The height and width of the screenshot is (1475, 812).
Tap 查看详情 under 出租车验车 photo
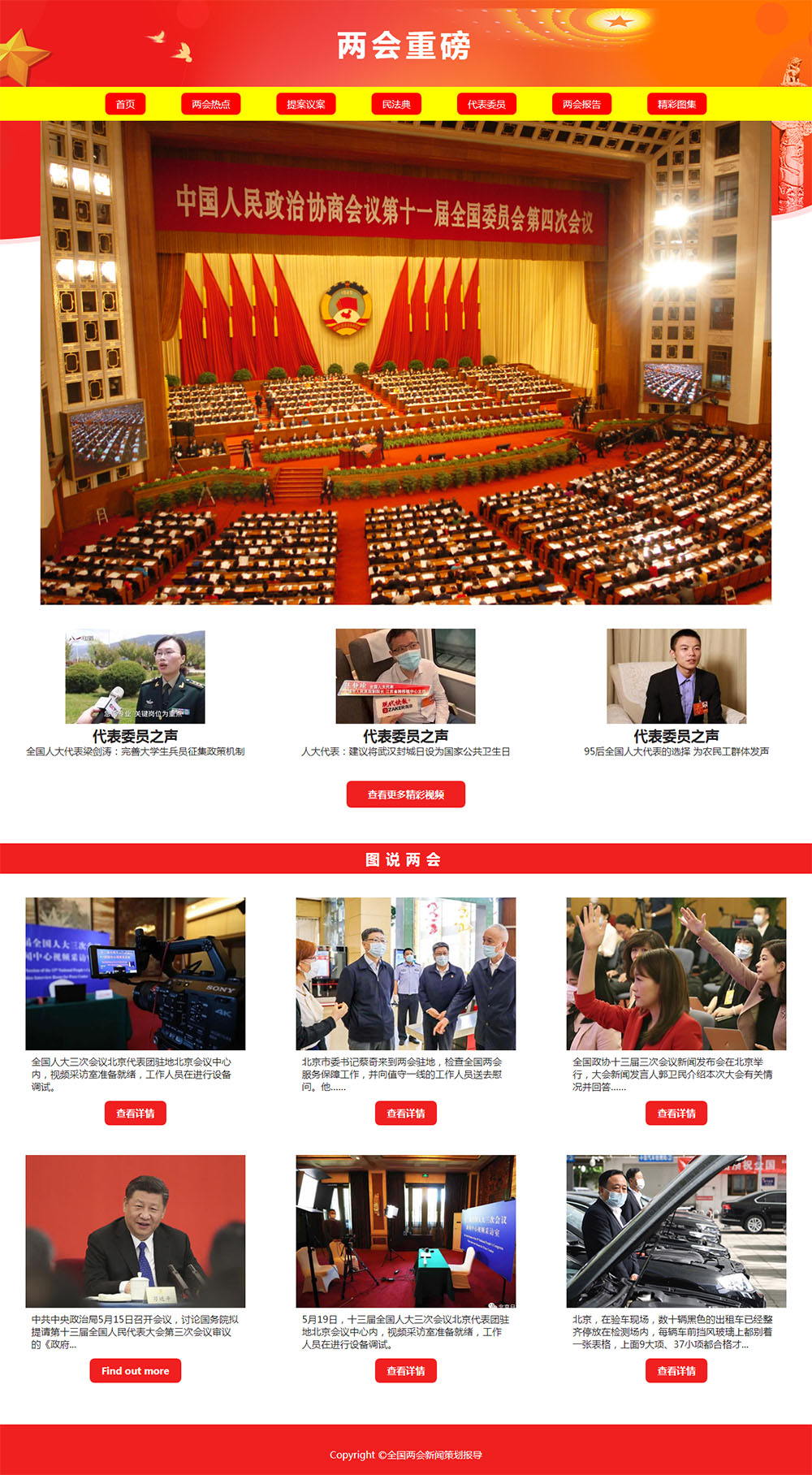point(676,1370)
